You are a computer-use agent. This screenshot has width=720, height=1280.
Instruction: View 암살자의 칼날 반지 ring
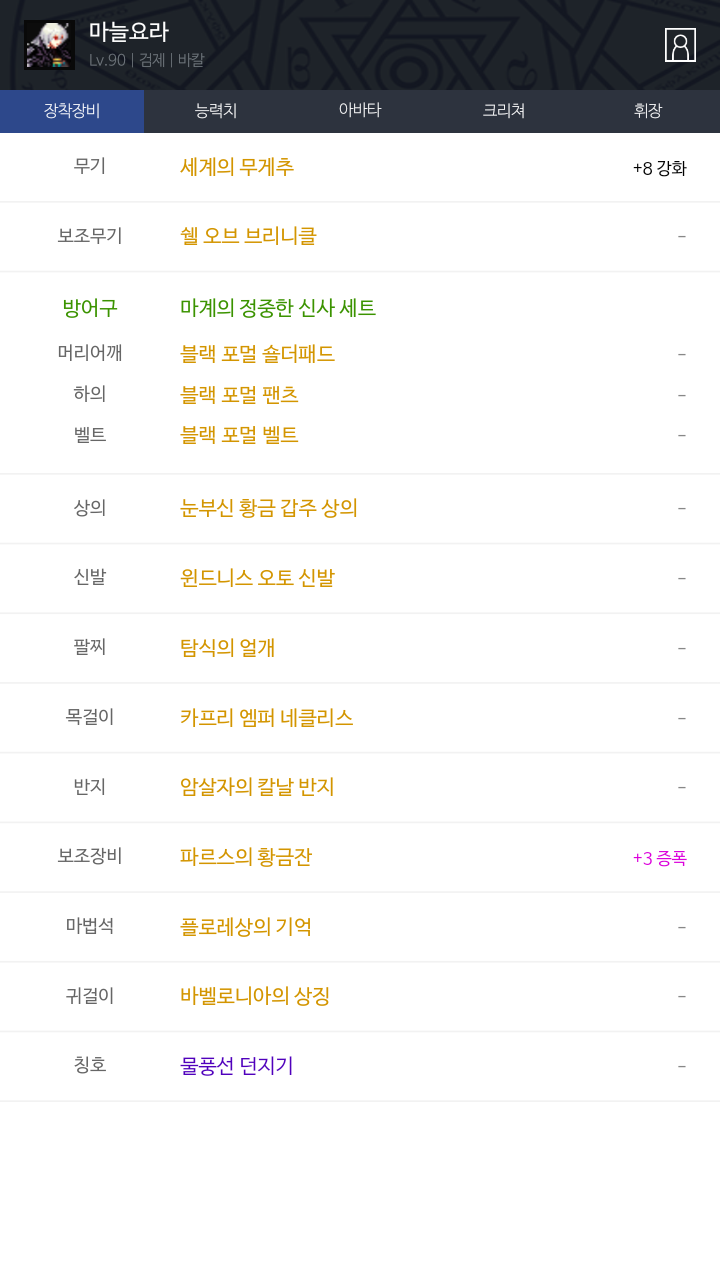click(x=257, y=787)
